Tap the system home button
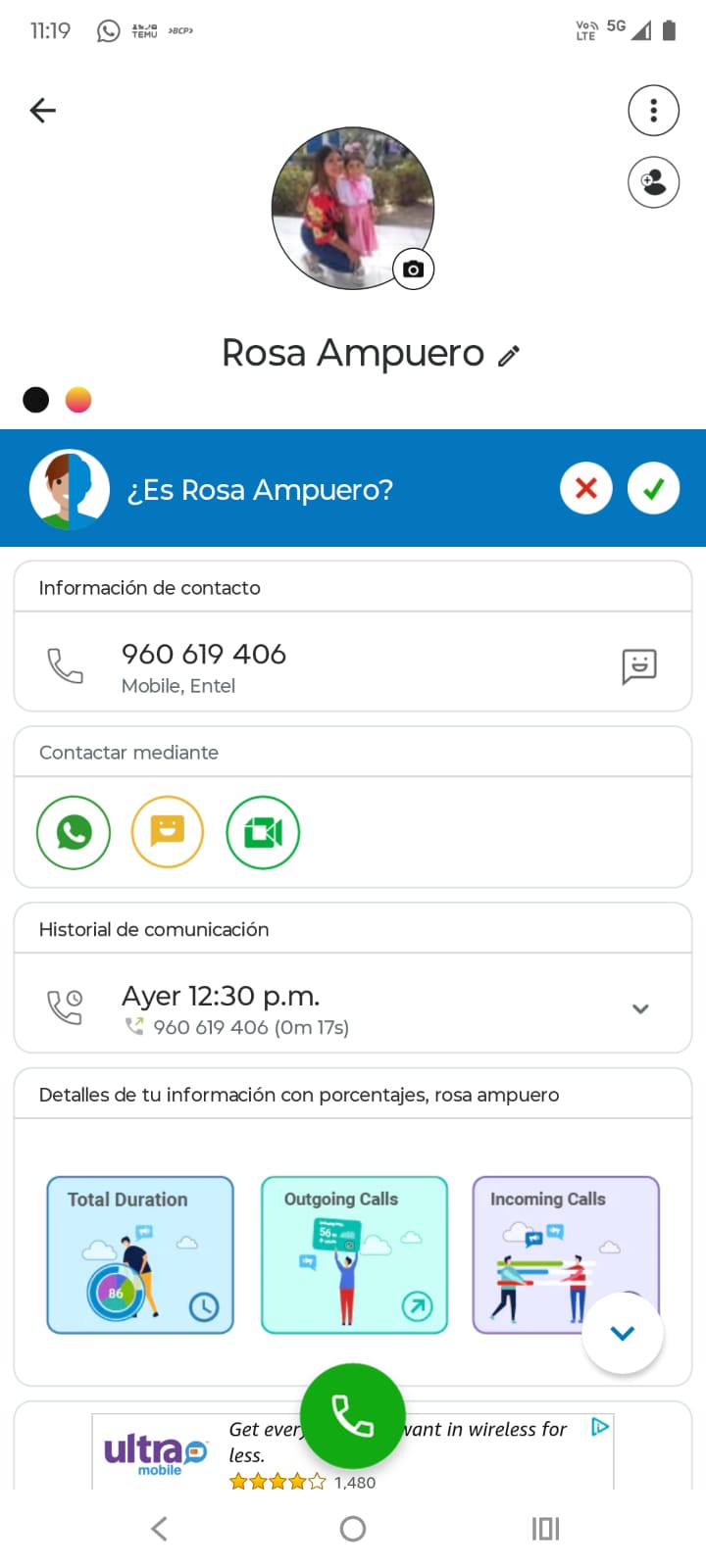706x1568 pixels. pos(353,1529)
